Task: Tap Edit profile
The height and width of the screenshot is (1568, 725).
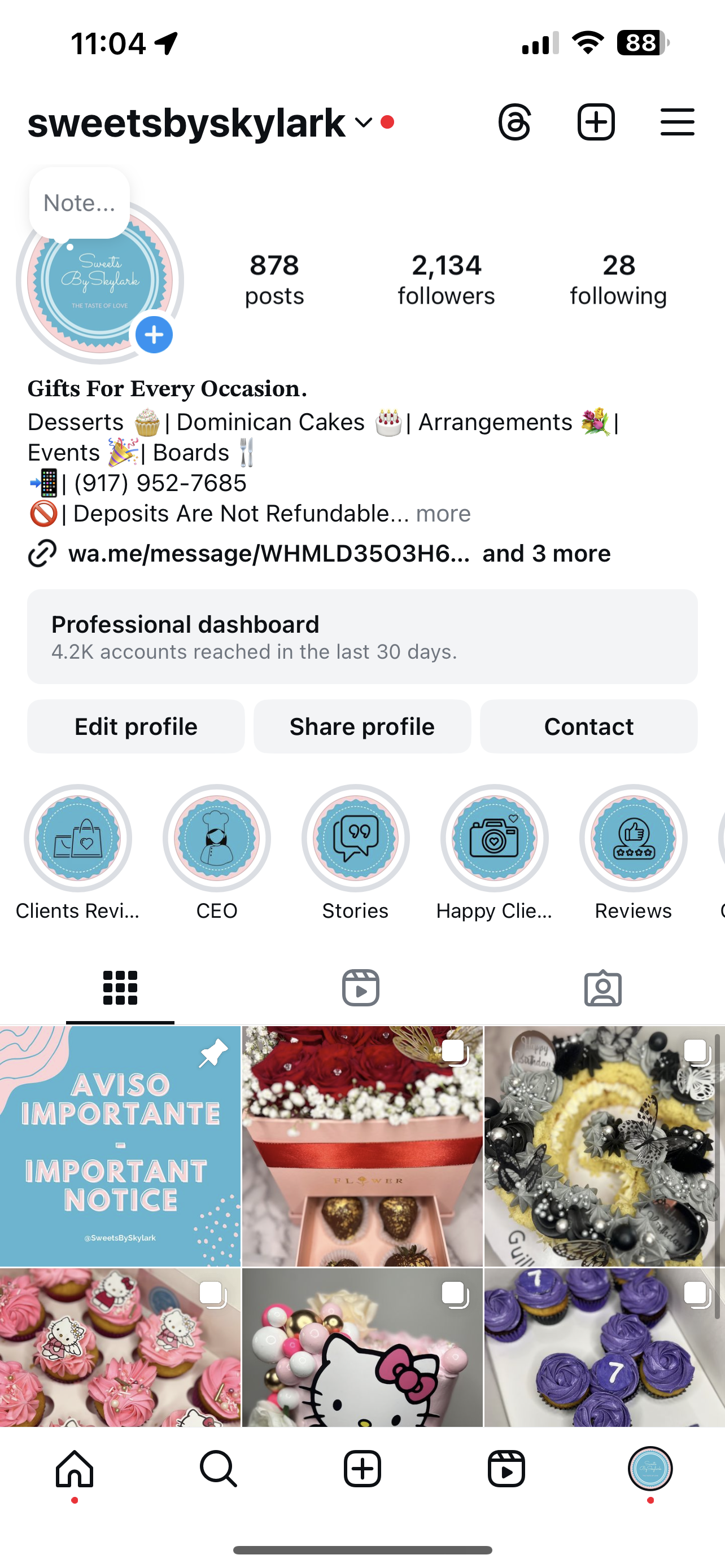Action: pos(136,726)
